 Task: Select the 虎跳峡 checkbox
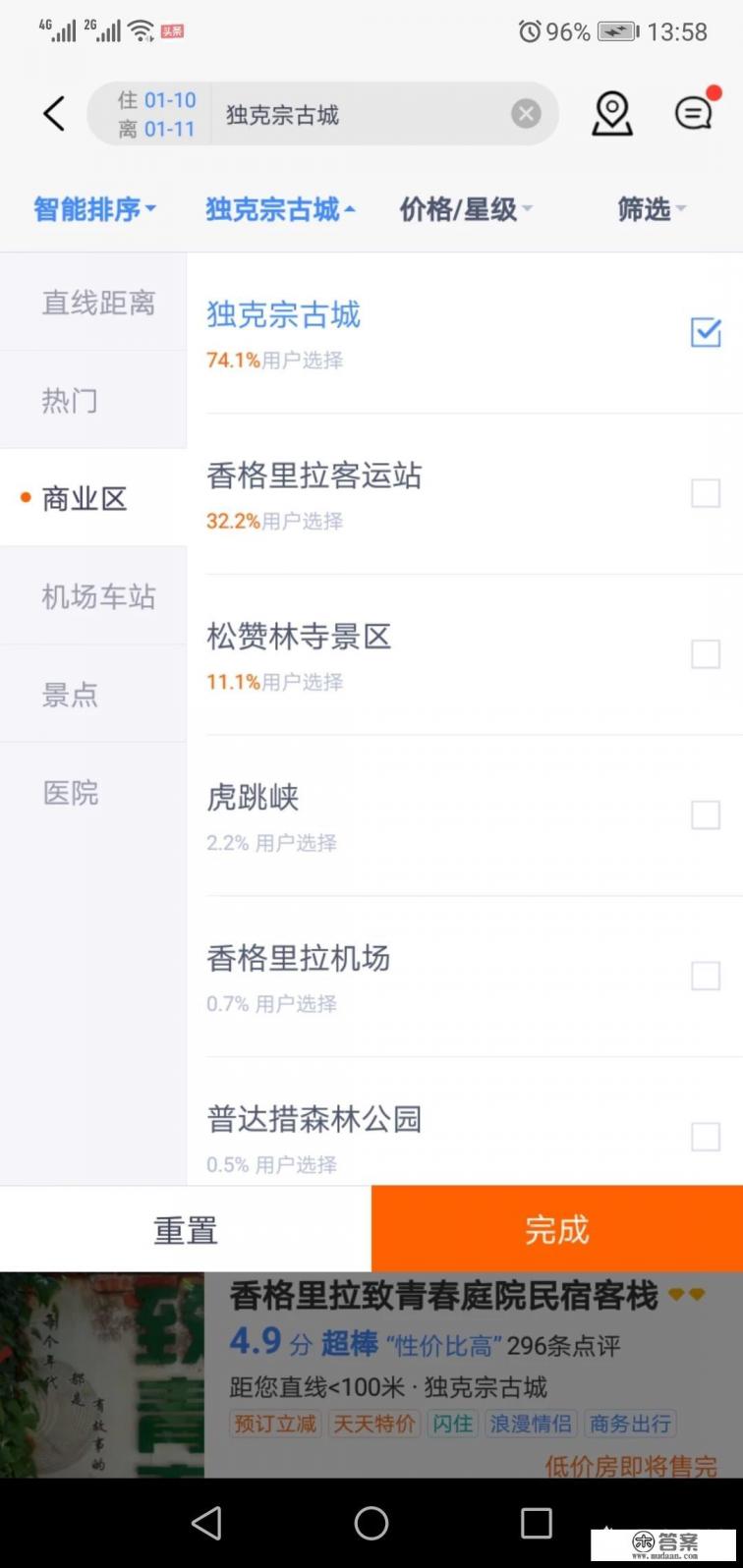click(706, 814)
